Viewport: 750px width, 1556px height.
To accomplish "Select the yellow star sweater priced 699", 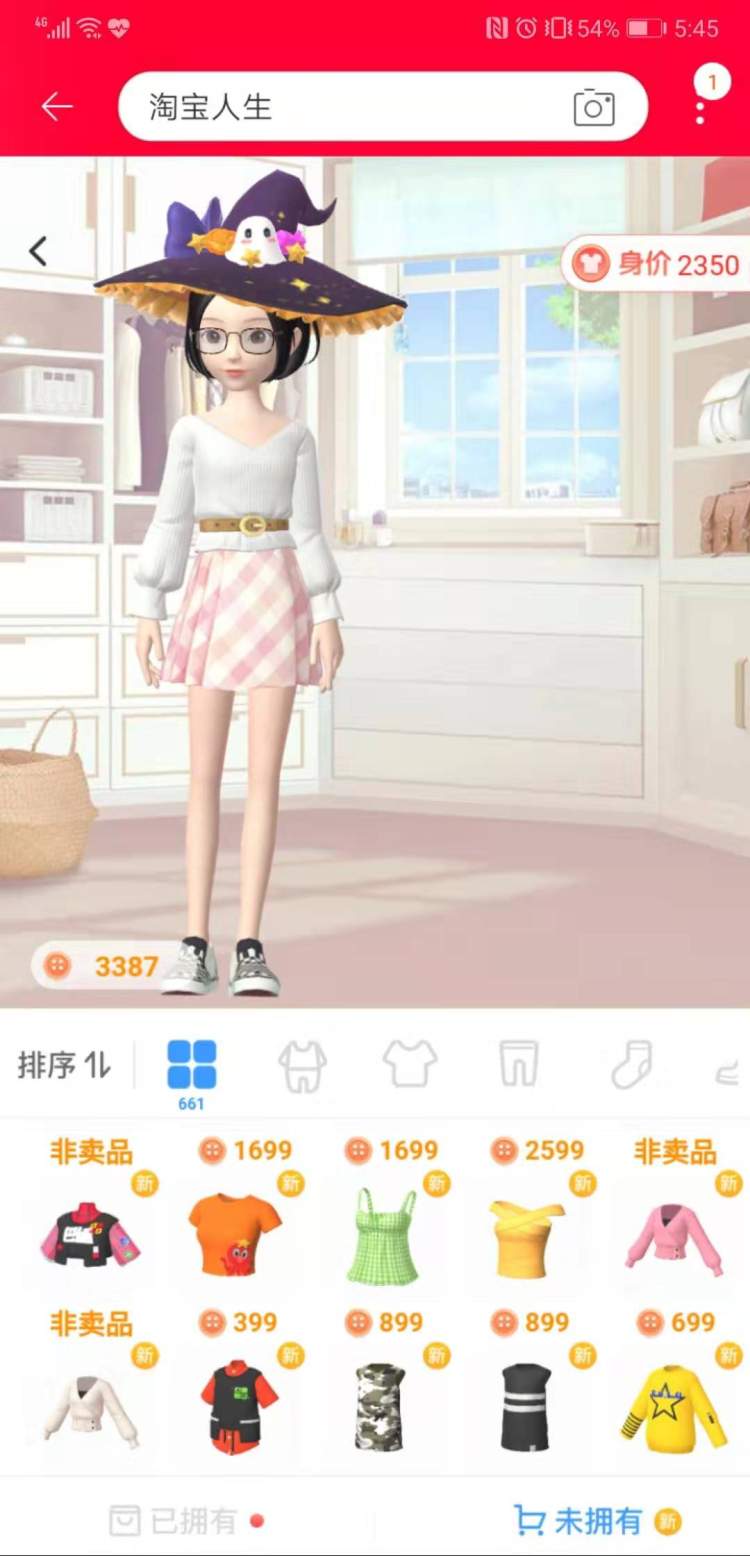I will click(672, 1406).
